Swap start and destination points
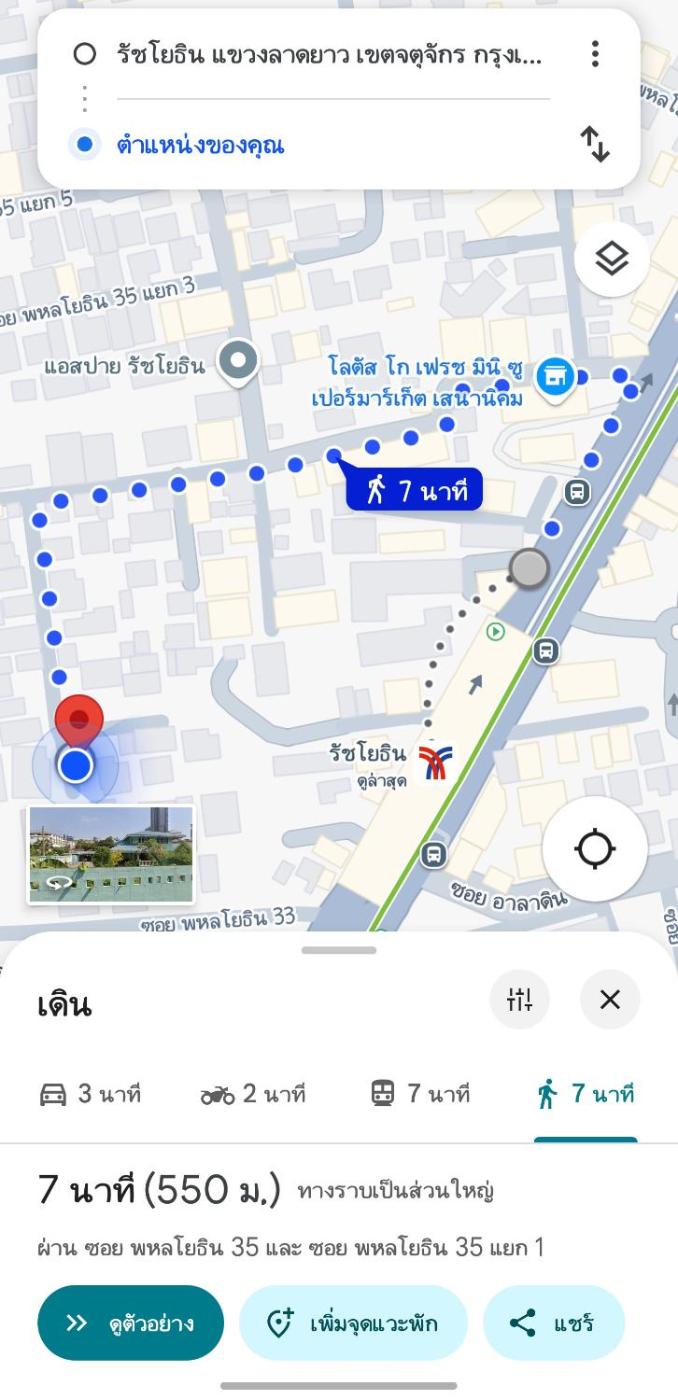The height and width of the screenshot is (1400, 678). tap(596, 146)
